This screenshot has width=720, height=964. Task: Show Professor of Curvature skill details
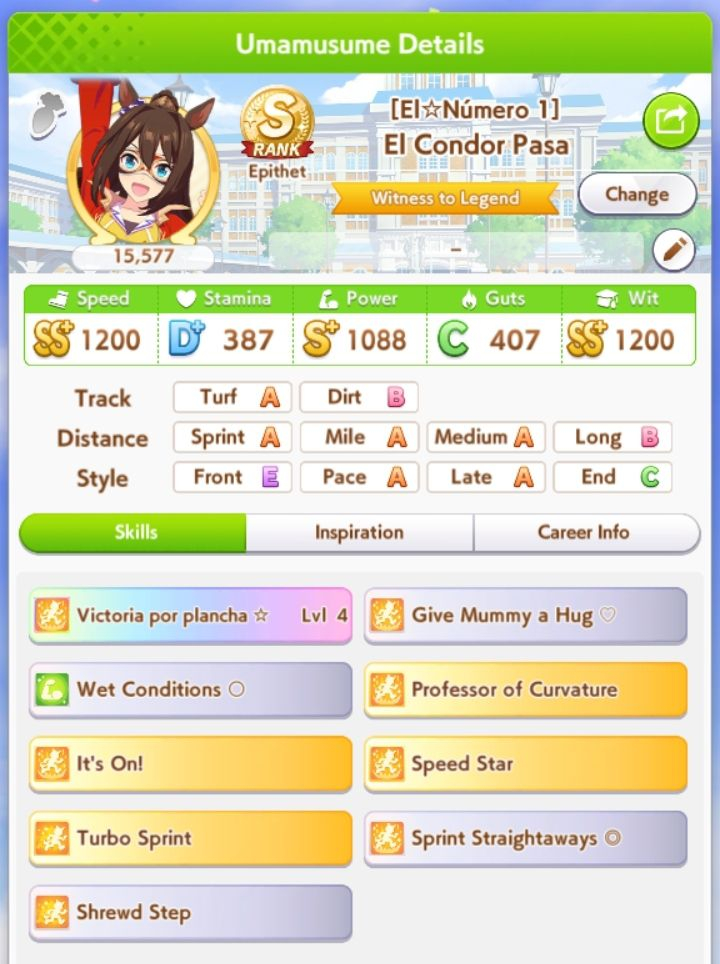tap(525, 689)
